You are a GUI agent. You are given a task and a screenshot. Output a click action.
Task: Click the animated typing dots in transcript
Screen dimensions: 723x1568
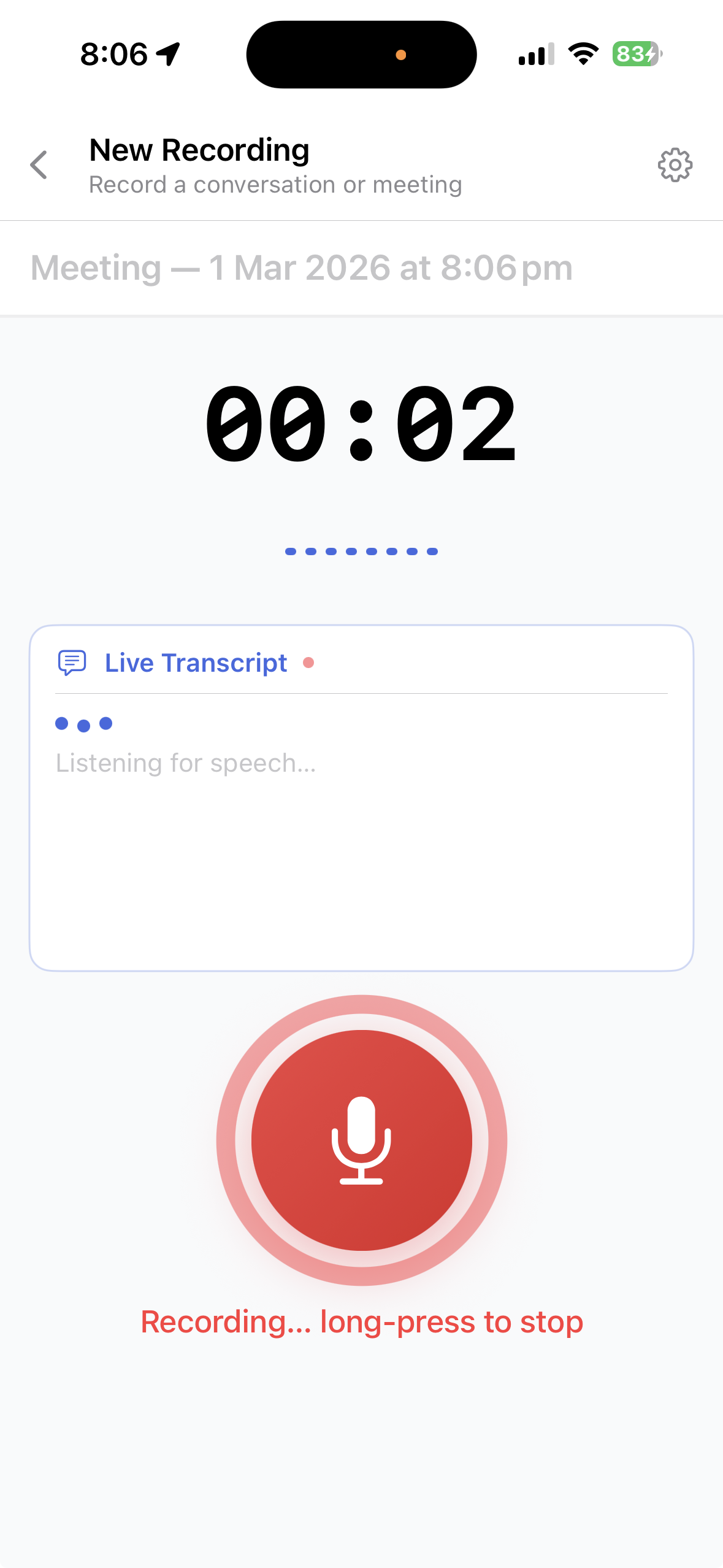pyautogui.click(x=84, y=723)
